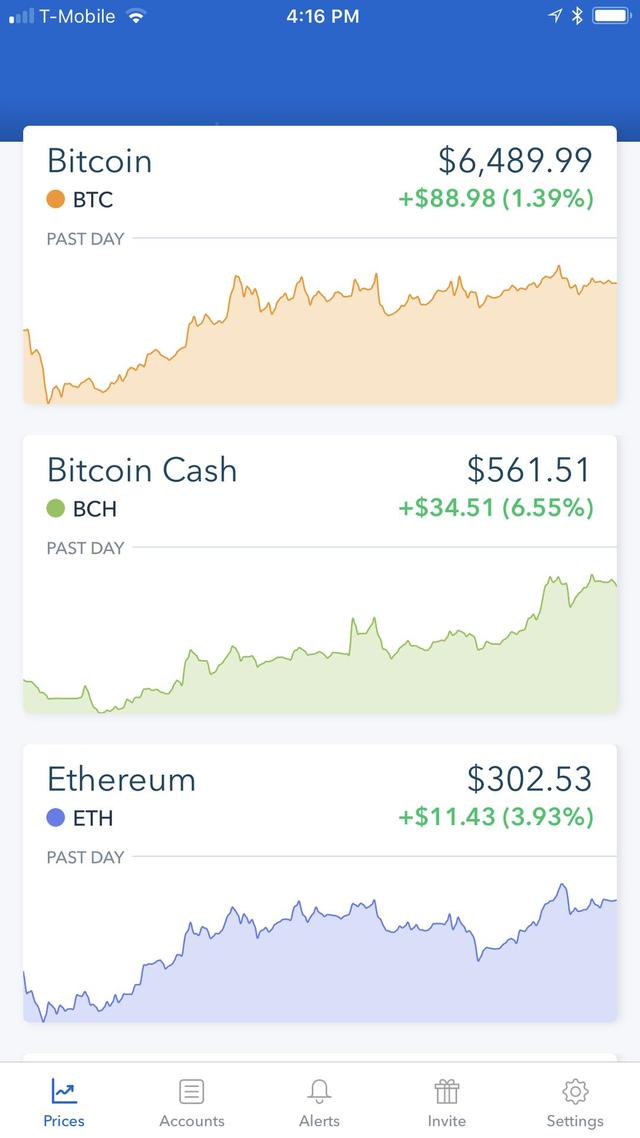Open the Bitcoin Cash price card

pyautogui.click(x=320, y=574)
